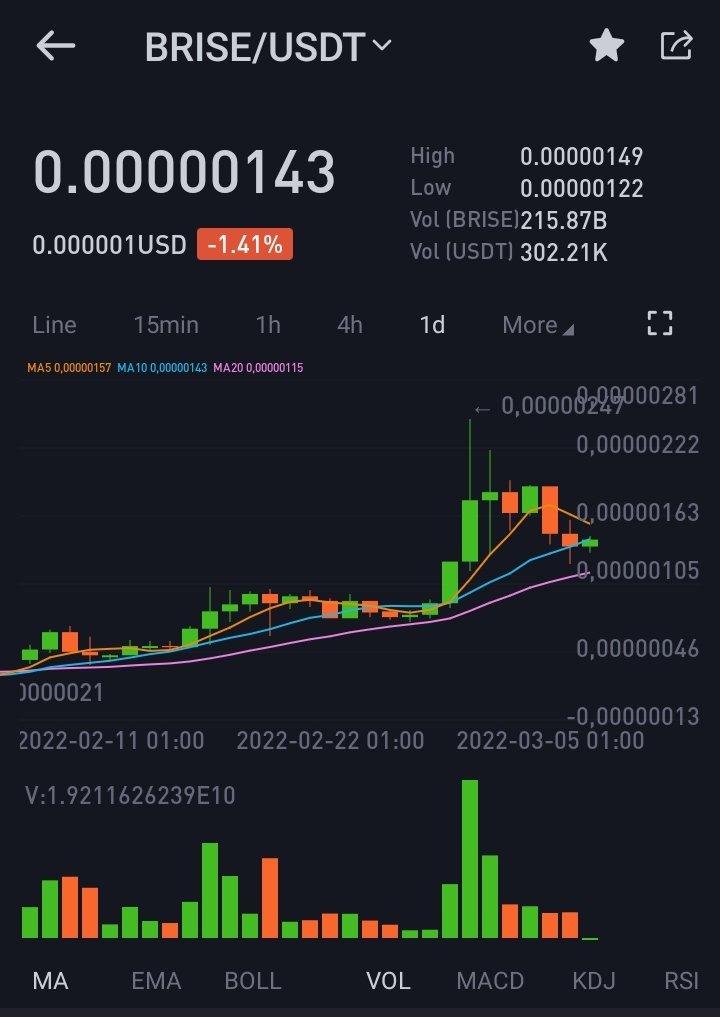Select the 1h interval
This screenshot has height=1017, width=720.
pos(268,324)
